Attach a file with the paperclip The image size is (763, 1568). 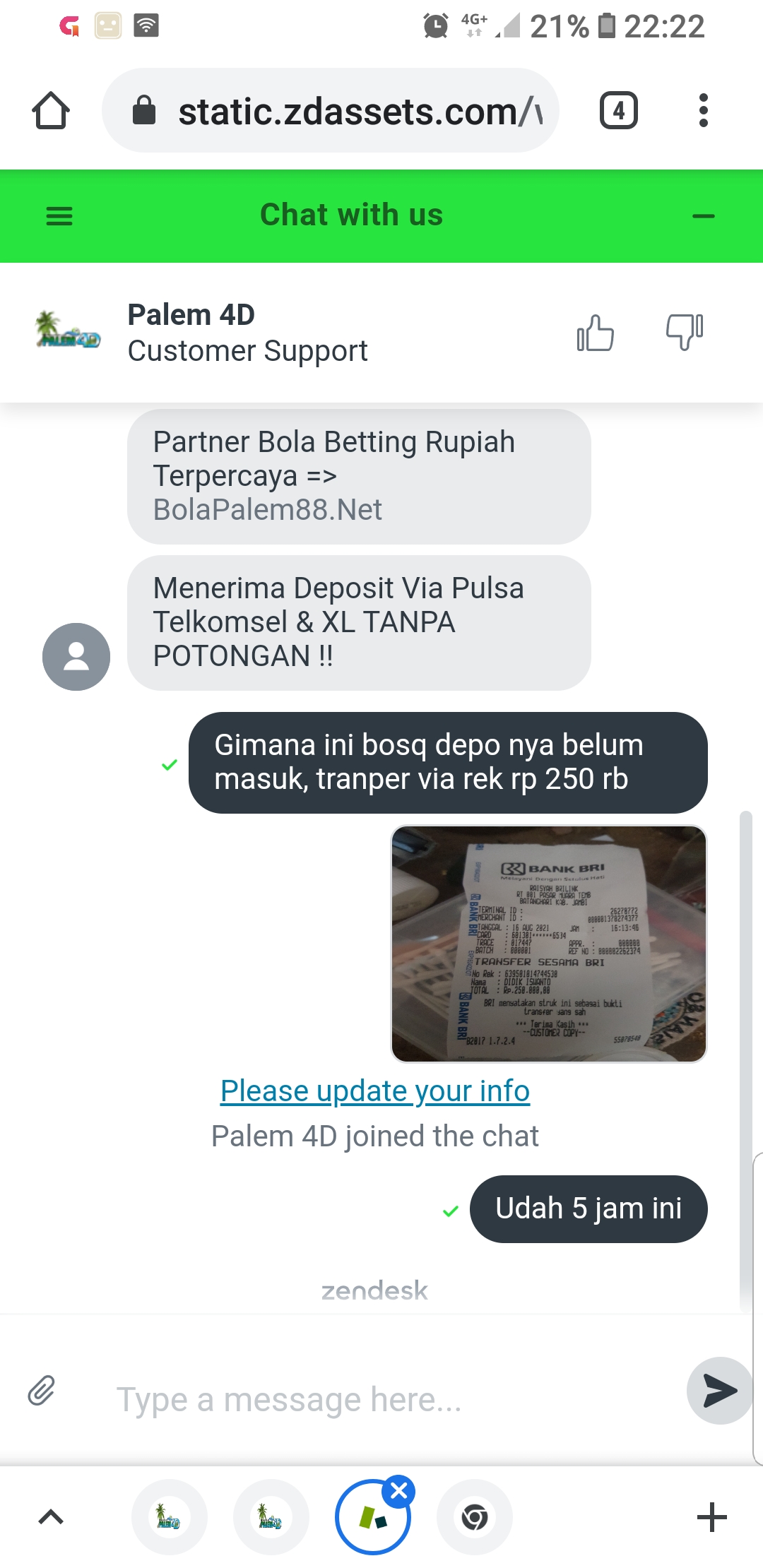coord(42,1391)
